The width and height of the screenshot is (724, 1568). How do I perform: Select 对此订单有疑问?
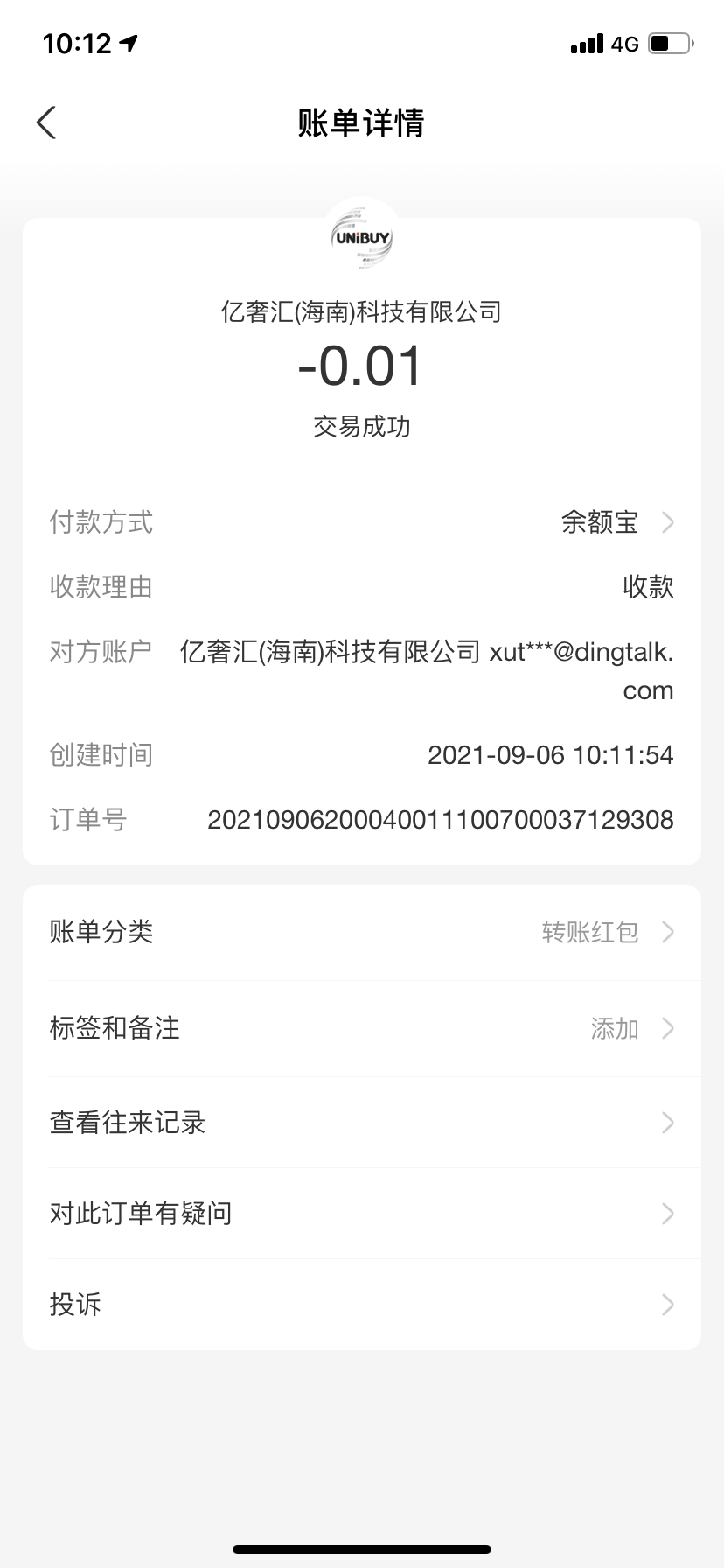[x=362, y=1214]
